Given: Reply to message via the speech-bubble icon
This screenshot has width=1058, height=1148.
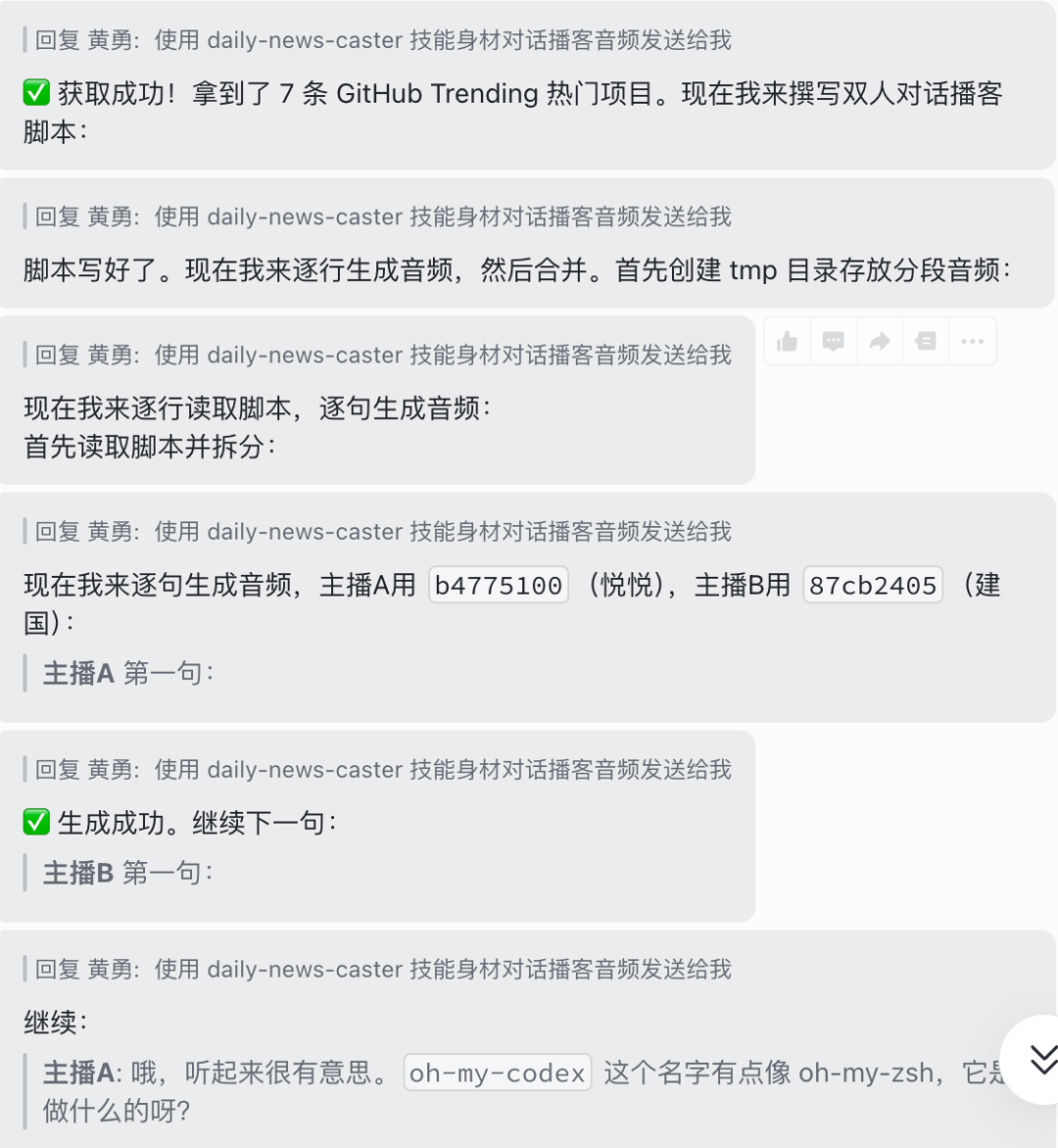Looking at the screenshot, I should 834,341.
